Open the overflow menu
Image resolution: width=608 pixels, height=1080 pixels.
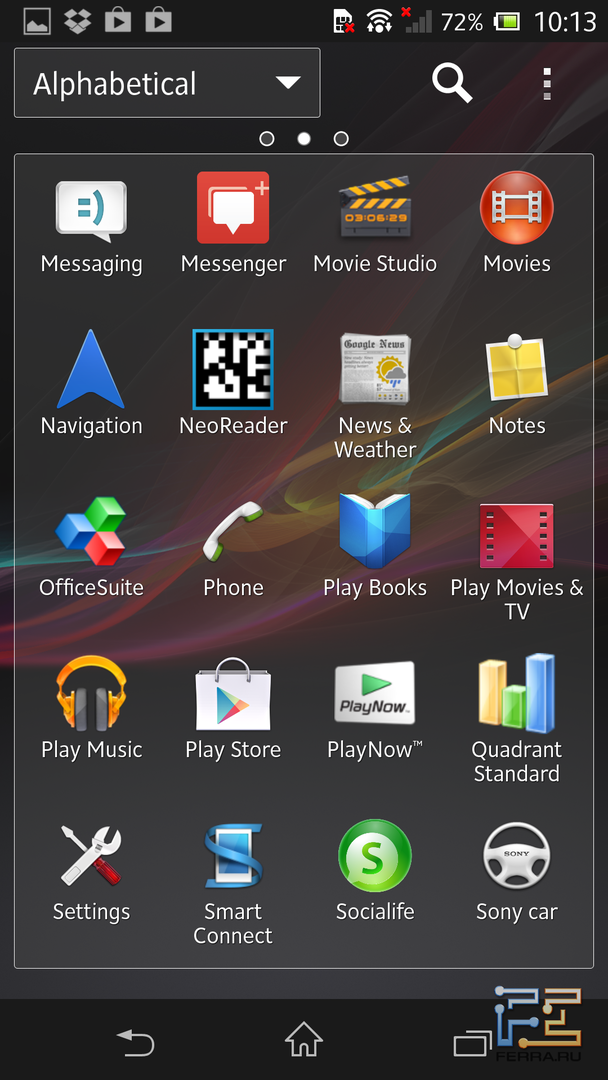(x=547, y=84)
